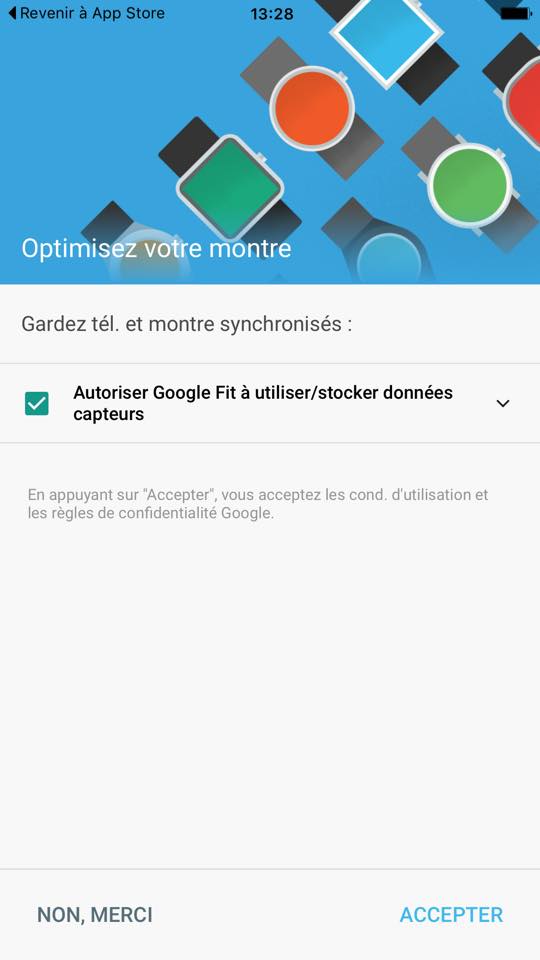This screenshot has height=960, width=540.
Task: Tap the ACCEPTER button
Action: (451, 915)
